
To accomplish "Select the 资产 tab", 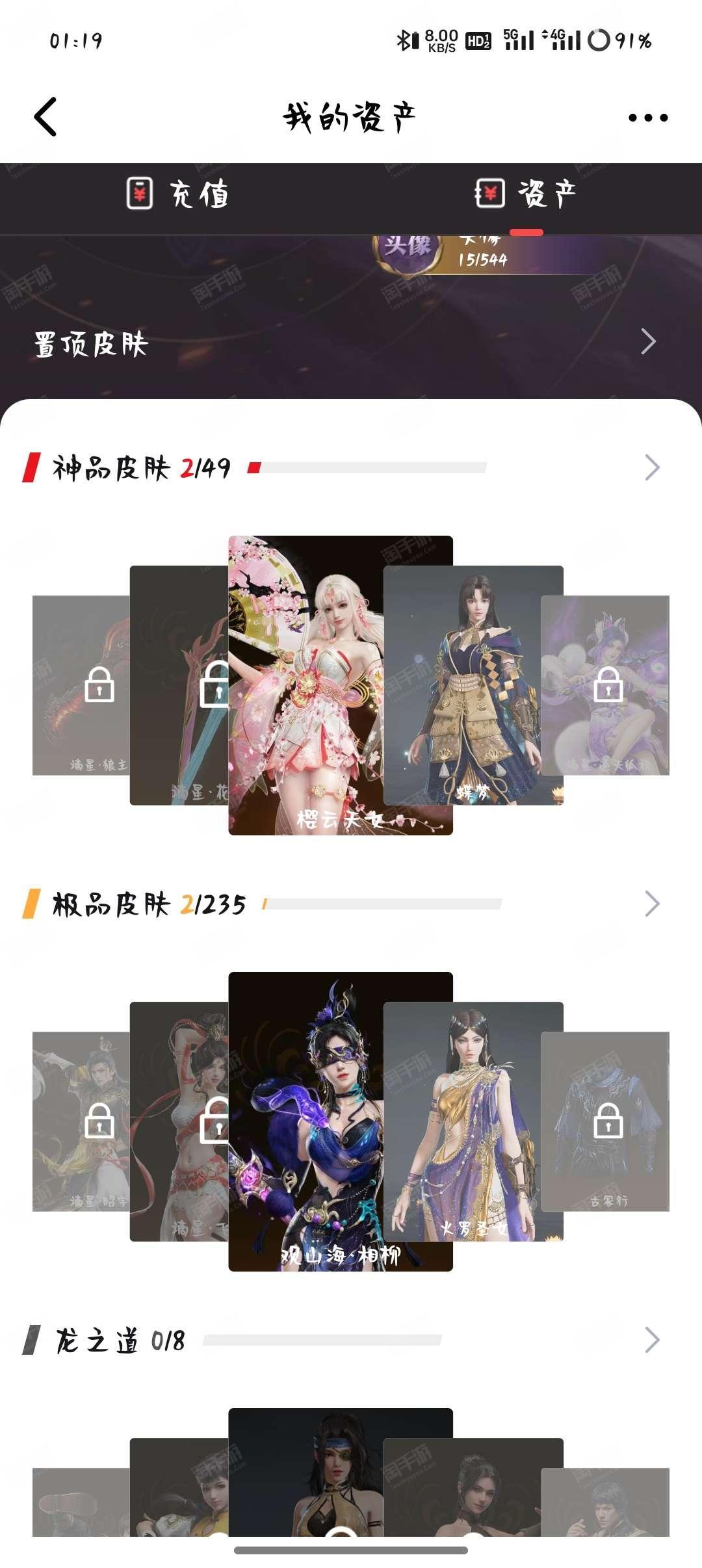I will click(x=525, y=194).
